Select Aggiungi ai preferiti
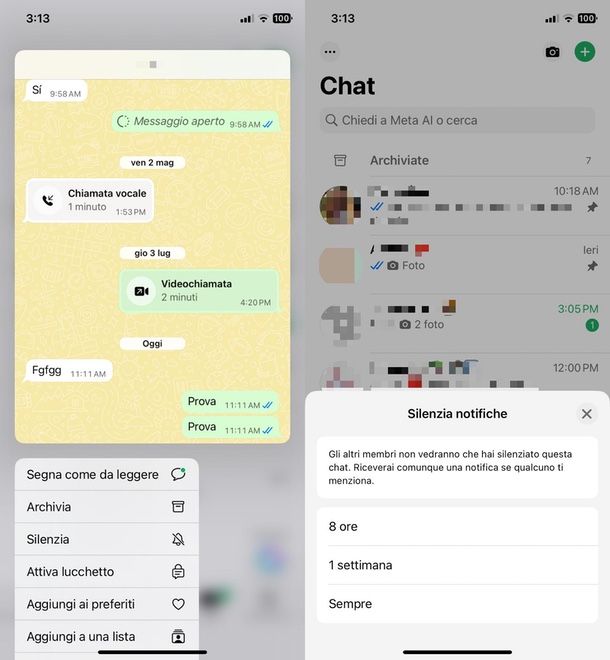 pyautogui.click(x=106, y=604)
